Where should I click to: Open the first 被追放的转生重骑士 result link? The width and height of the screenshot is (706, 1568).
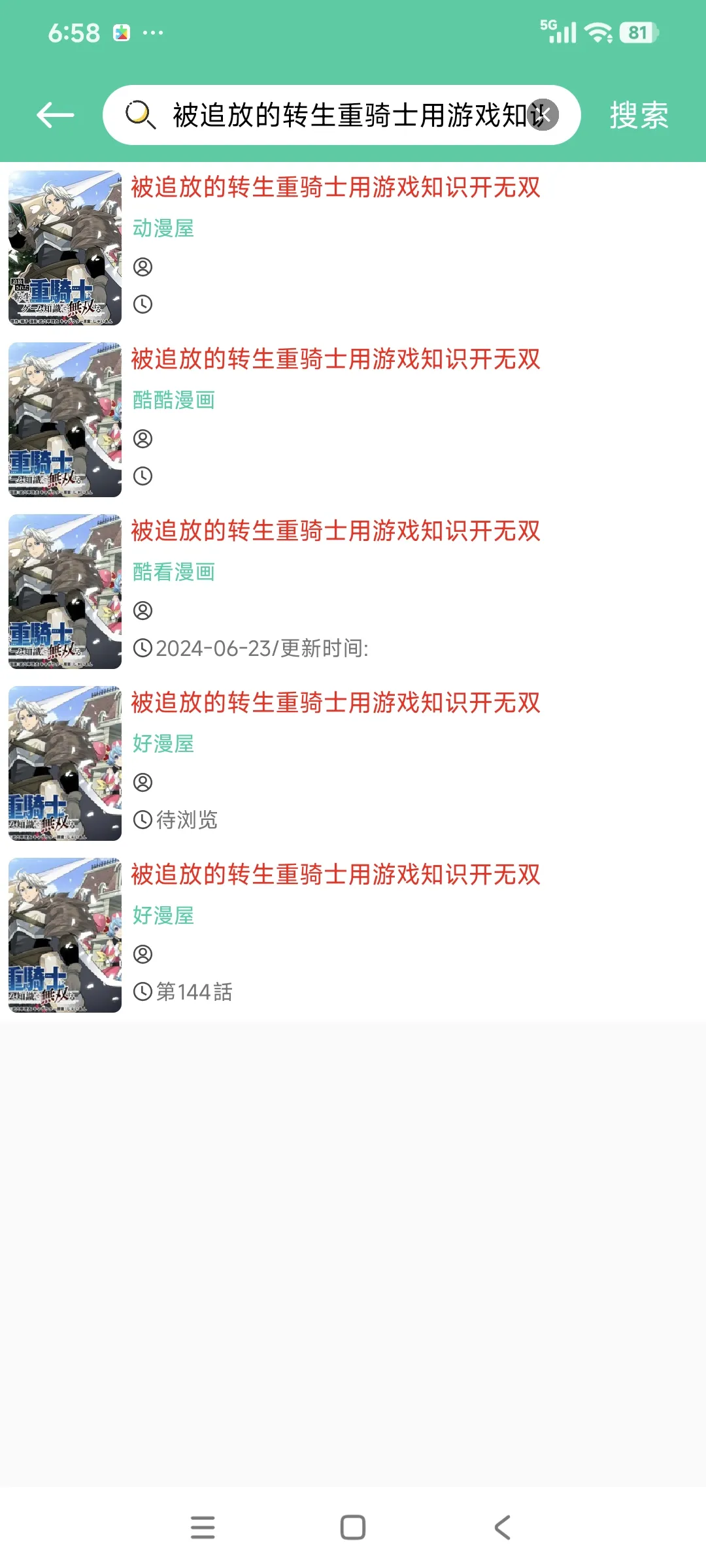[x=335, y=187]
